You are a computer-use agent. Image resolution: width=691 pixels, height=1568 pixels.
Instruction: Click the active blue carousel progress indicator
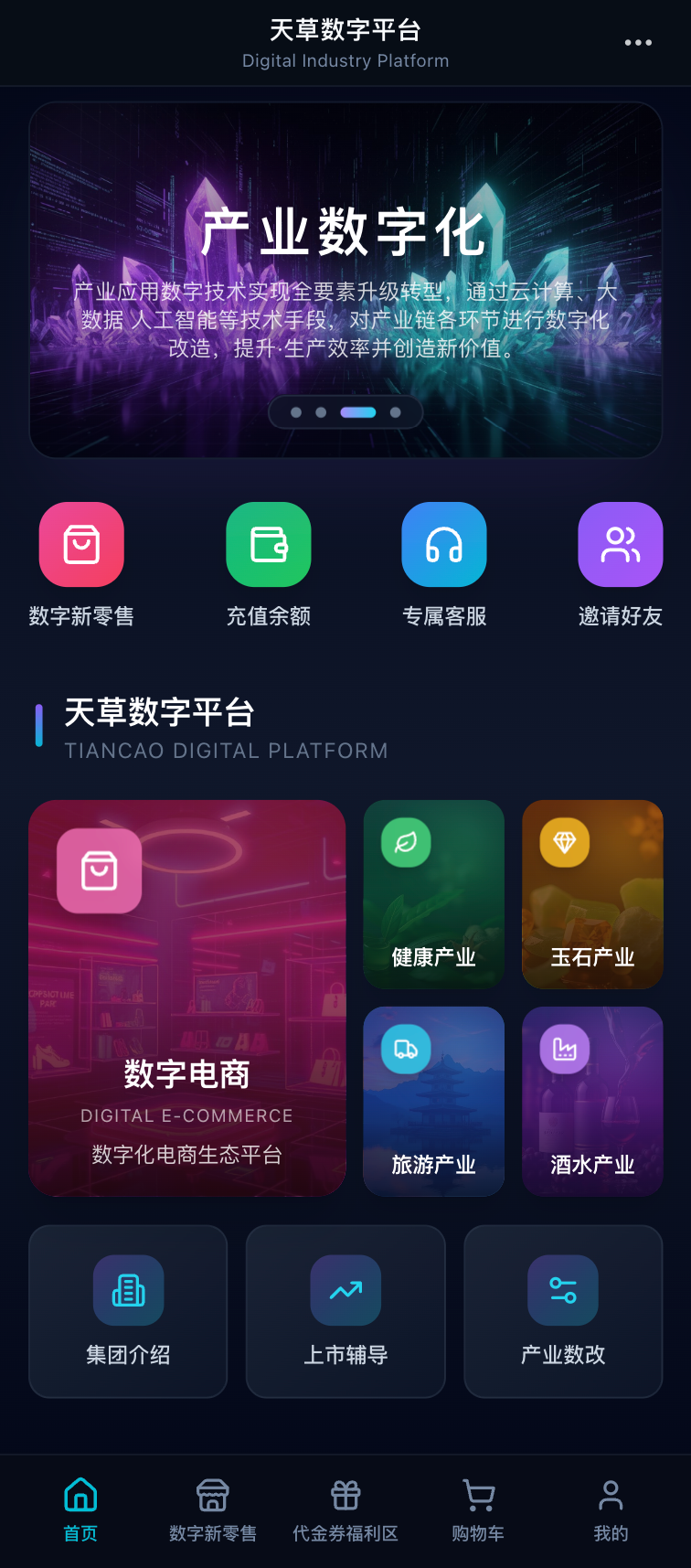[358, 412]
